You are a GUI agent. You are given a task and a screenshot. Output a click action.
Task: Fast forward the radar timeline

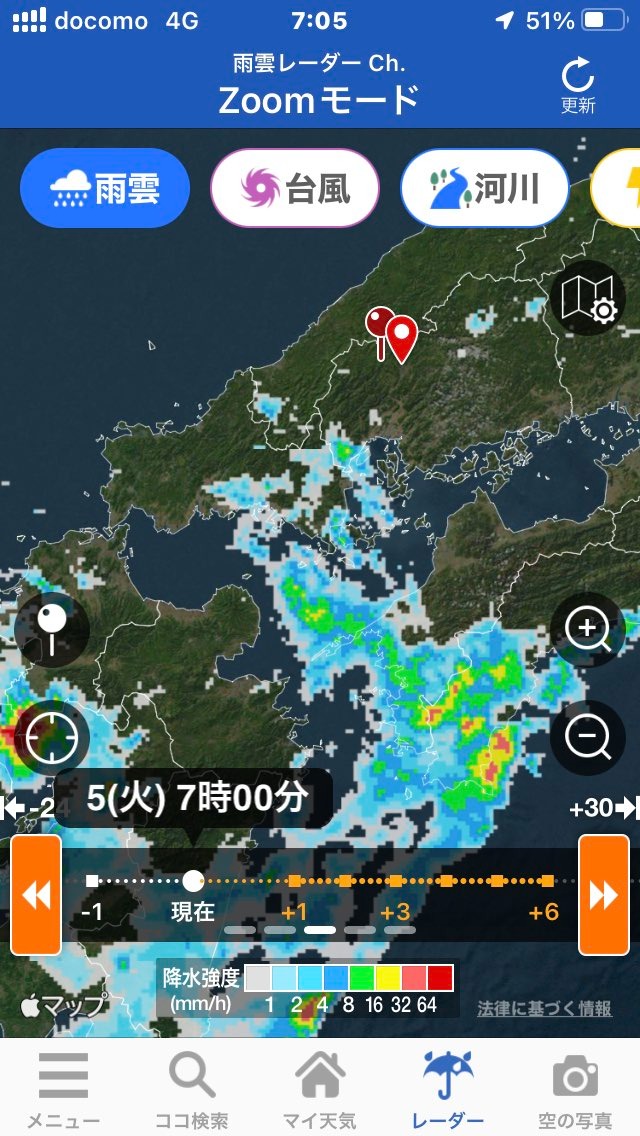604,895
